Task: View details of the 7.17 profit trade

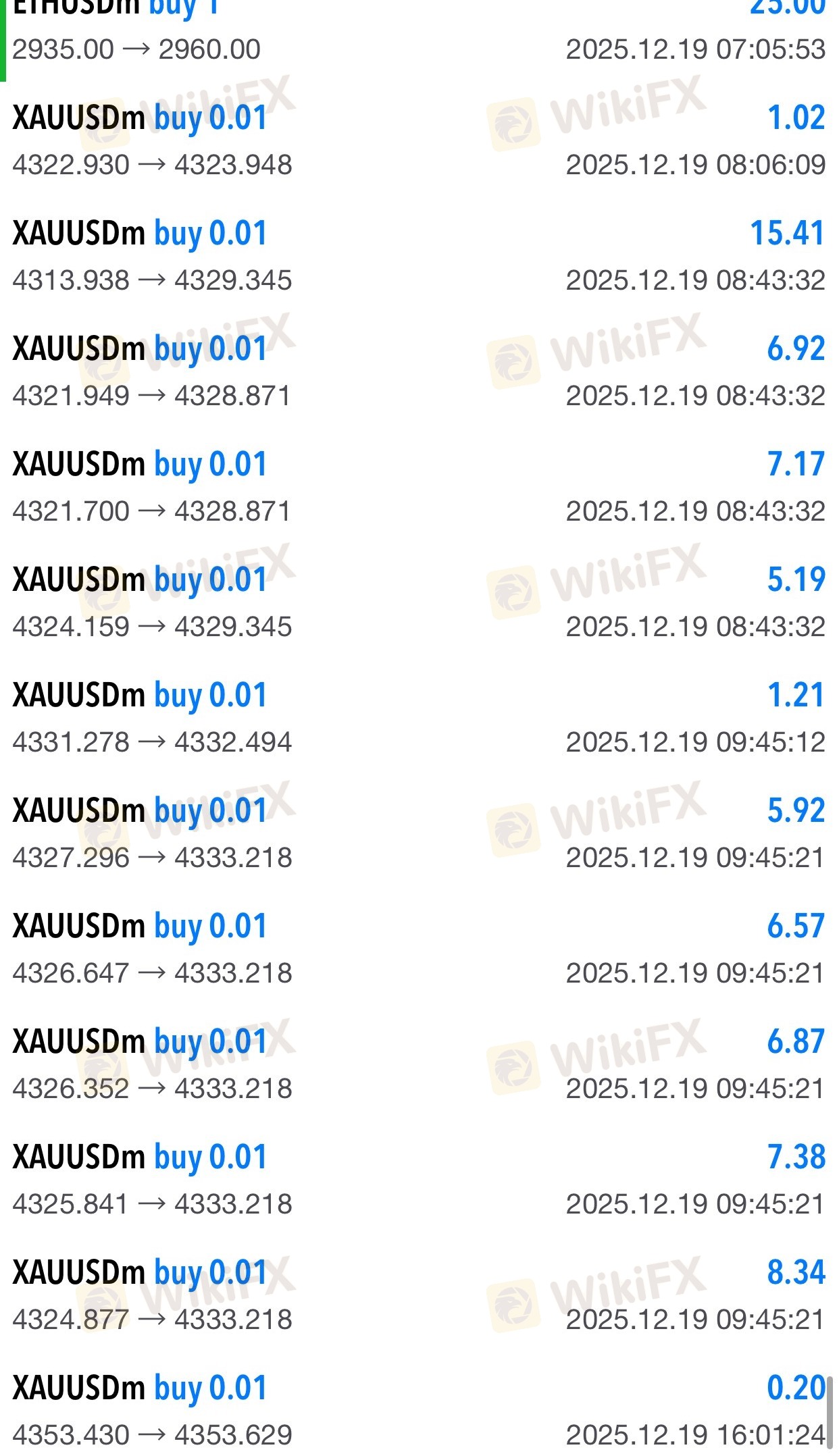Action: tap(419, 487)
